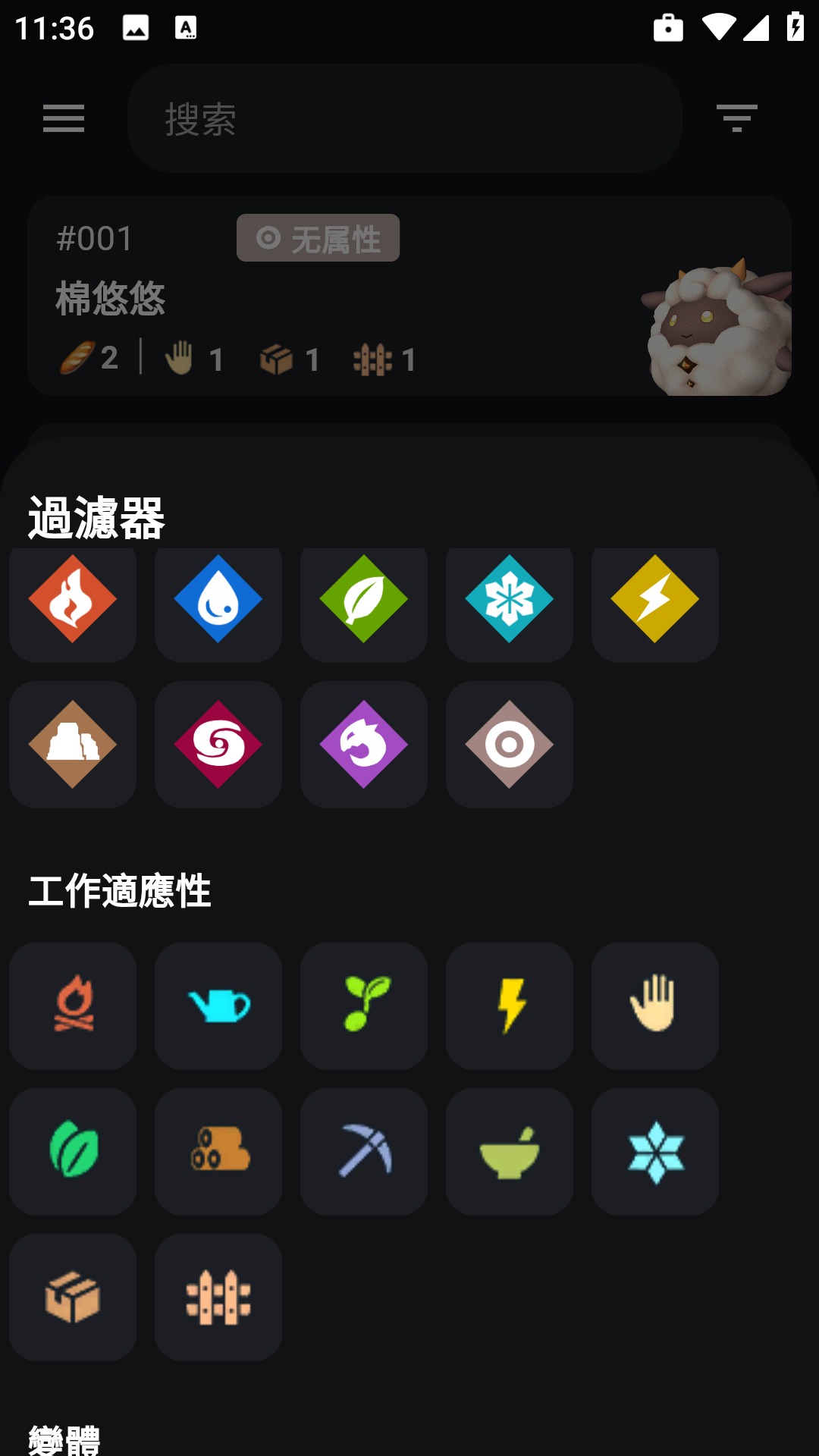Viewport: 819px width, 1456px height.
Task: Select the Transporting box work icon
Action: 72,1298
